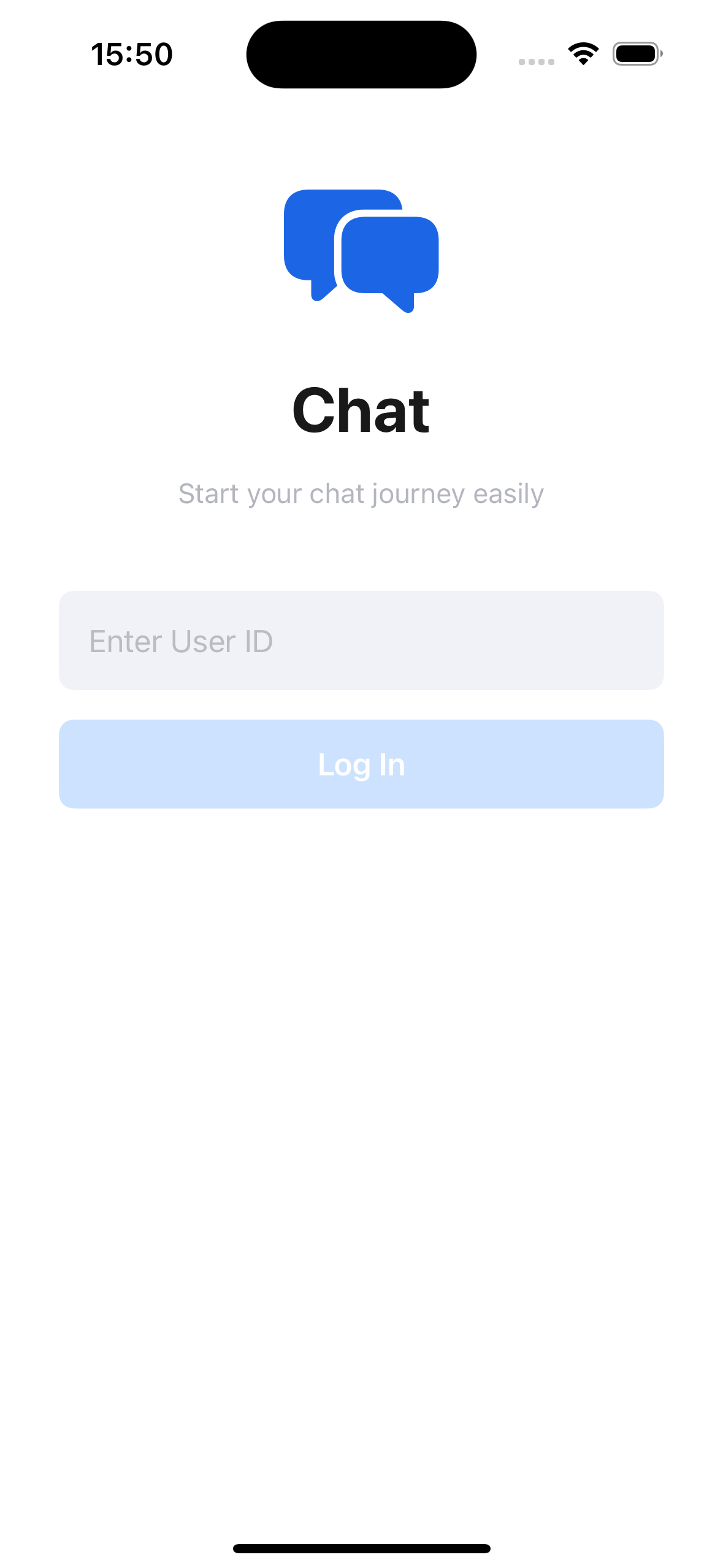Tap the Log In button
The image size is (723, 1568).
click(x=361, y=764)
